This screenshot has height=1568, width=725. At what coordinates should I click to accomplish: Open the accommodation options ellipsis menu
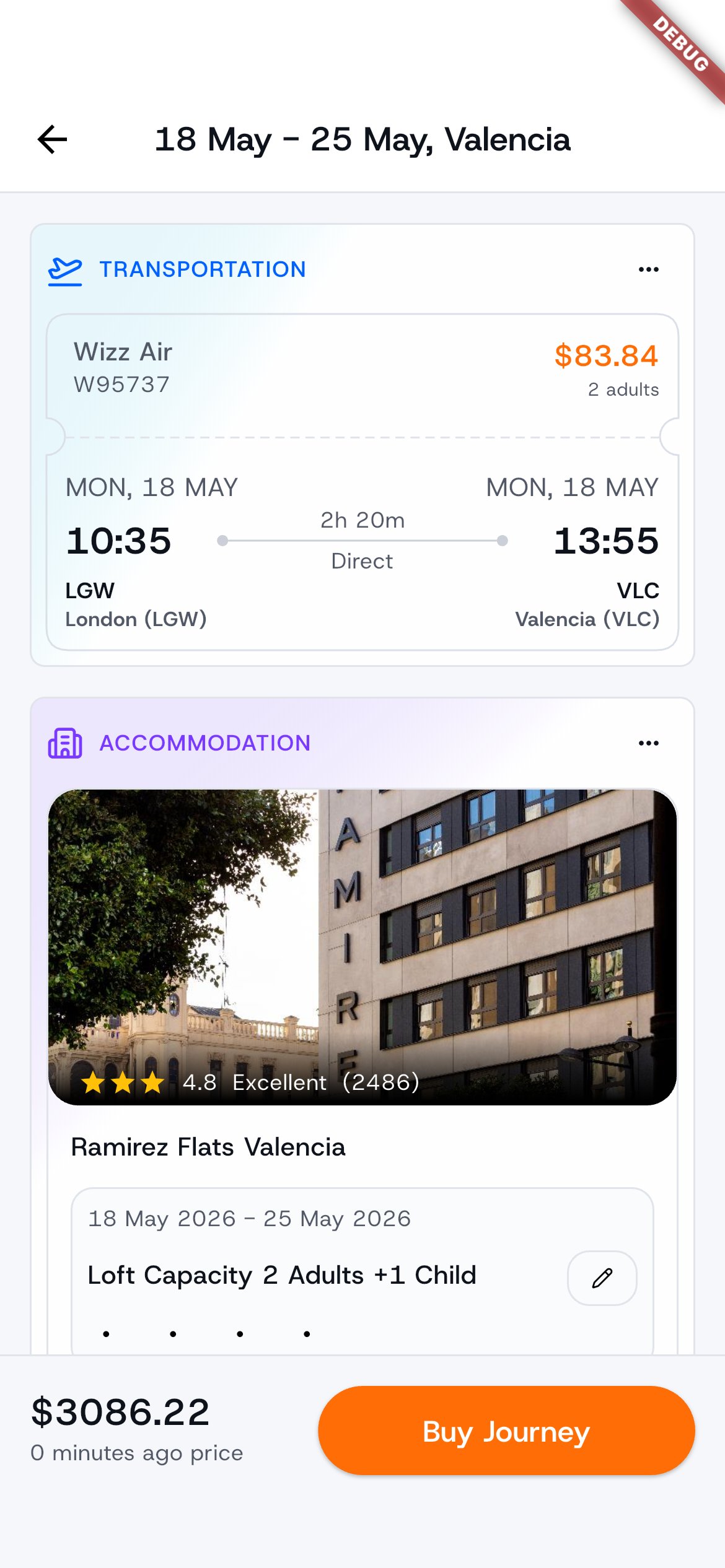pyautogui.click(x=648, y=743)
